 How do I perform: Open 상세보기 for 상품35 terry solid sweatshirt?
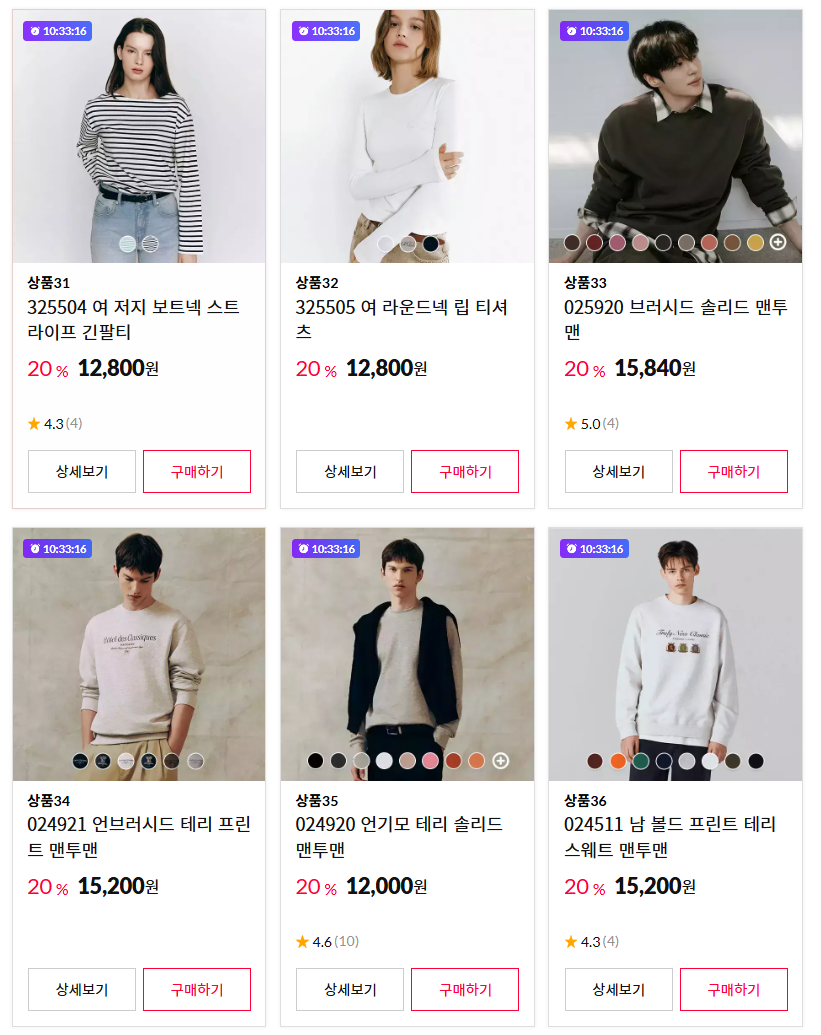pyautogui.click(x=350, y=990)
